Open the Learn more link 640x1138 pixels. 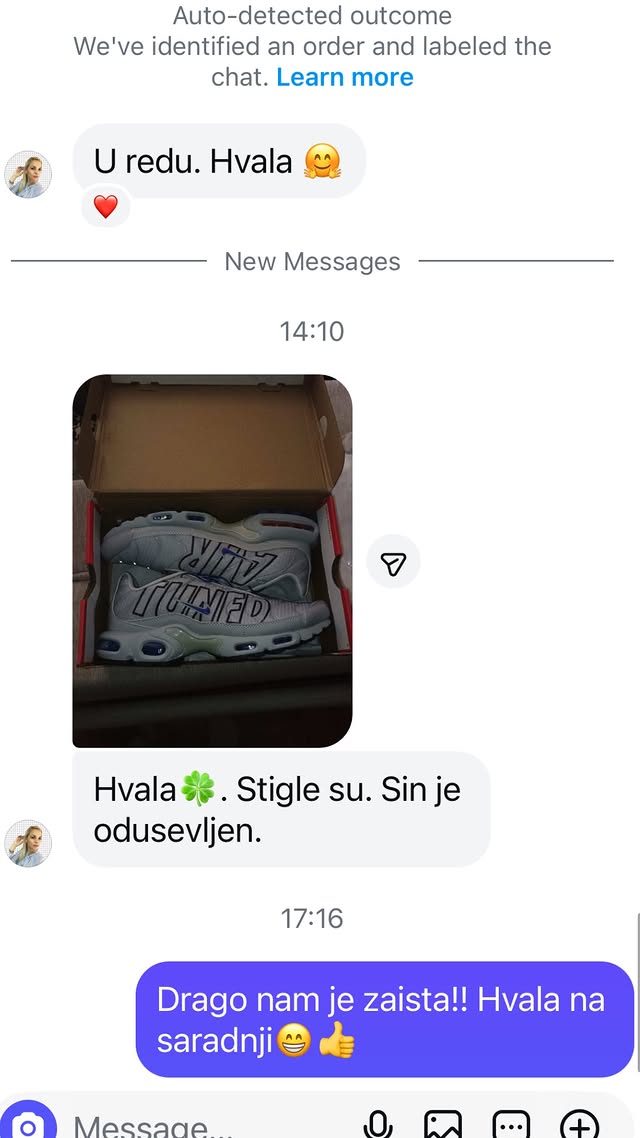point(344,78)
